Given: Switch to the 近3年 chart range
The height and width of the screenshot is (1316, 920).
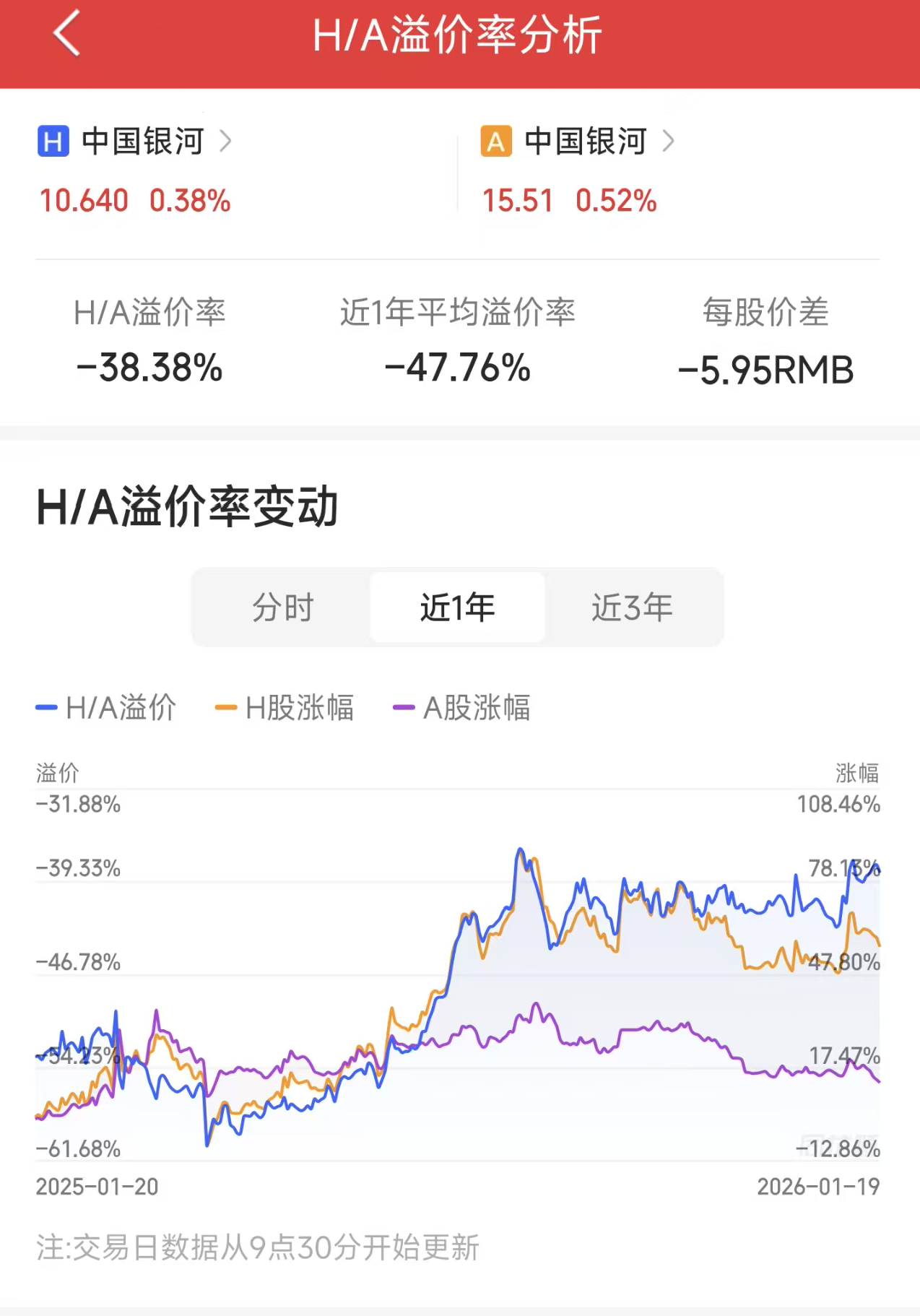Looking at the screenshot, I should [632, 607].
